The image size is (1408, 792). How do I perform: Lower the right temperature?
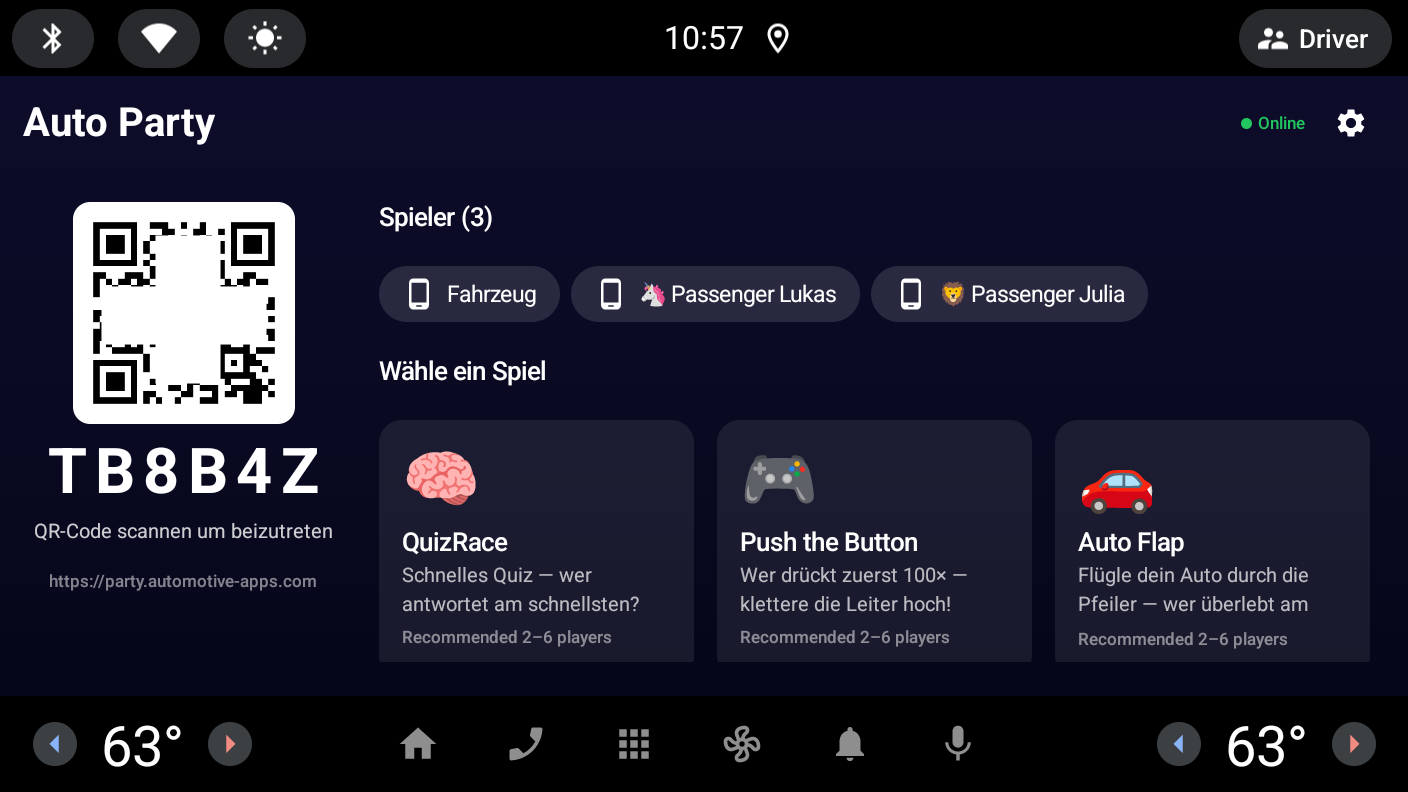[1179, 744]
